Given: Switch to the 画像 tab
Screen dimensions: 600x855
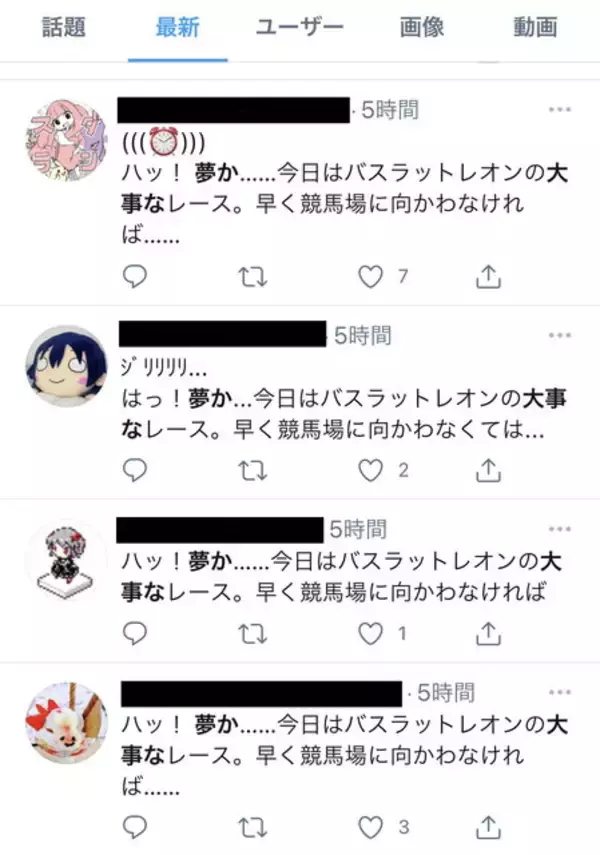Looking at the screenshot, I should point(422,28).
